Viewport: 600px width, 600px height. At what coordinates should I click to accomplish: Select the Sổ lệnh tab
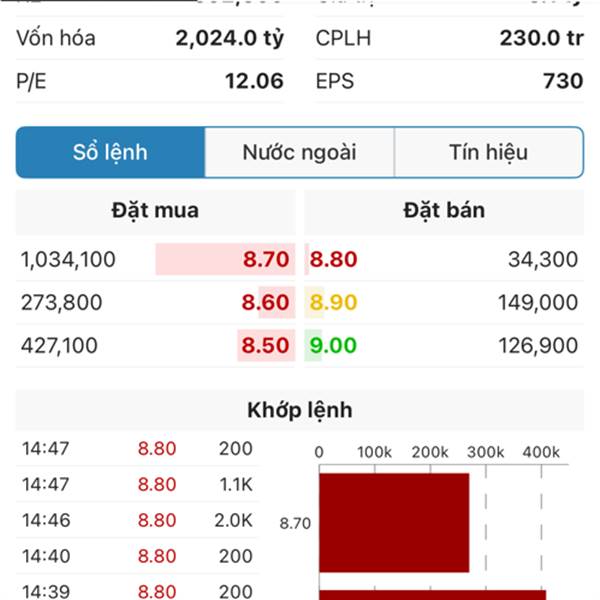coord(110,153)
